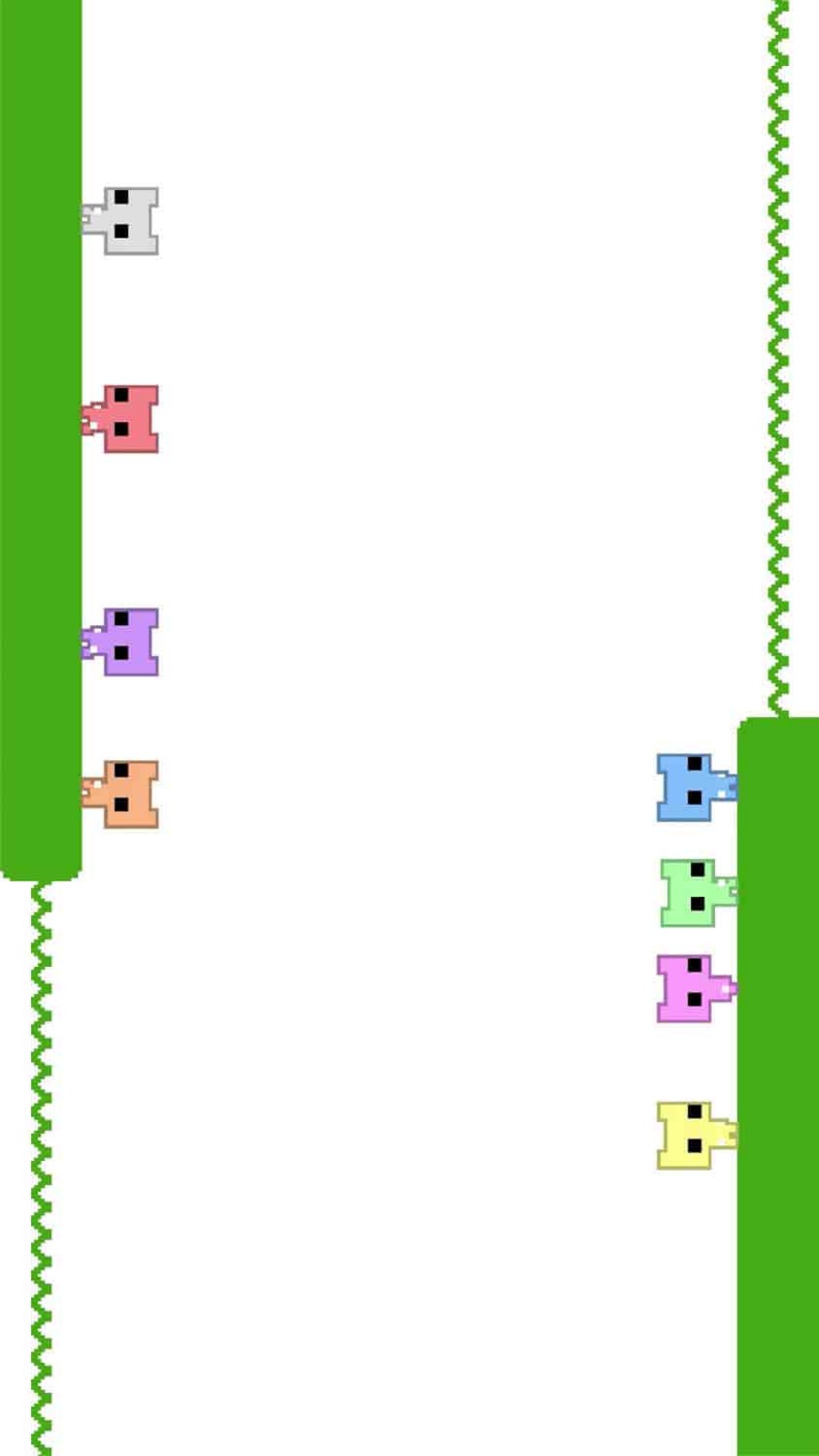
Task: Select the yellow cat character
Action: [697, 1135]
